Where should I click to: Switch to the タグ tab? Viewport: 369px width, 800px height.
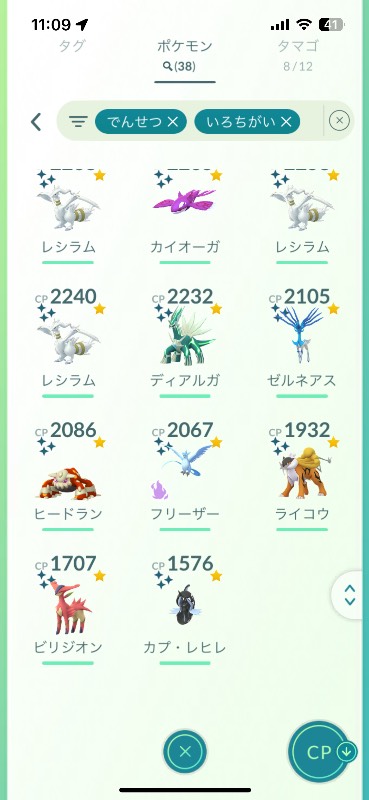click(71, 46)
